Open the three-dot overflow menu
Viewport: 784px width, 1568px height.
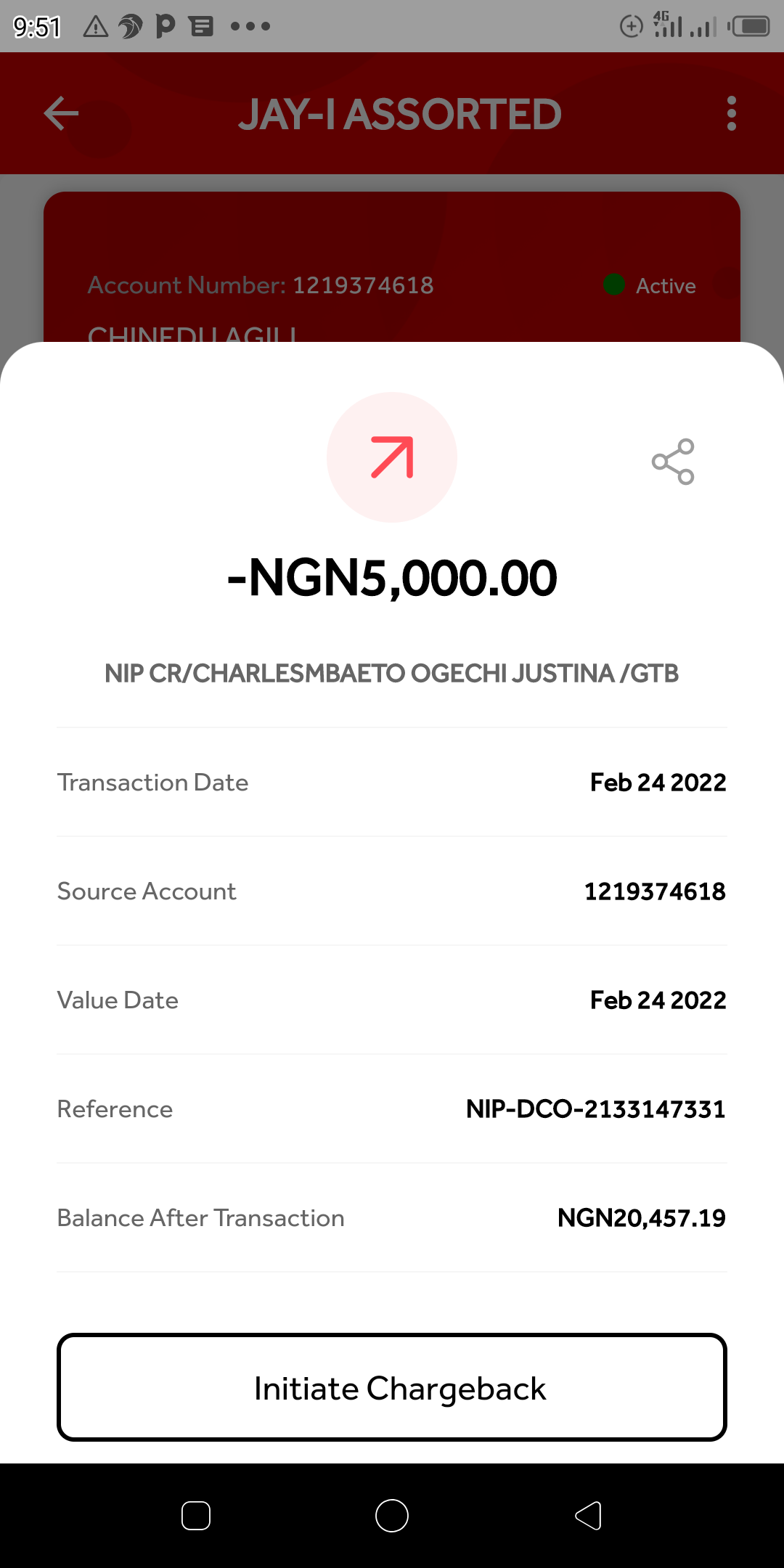pos(731,113)
